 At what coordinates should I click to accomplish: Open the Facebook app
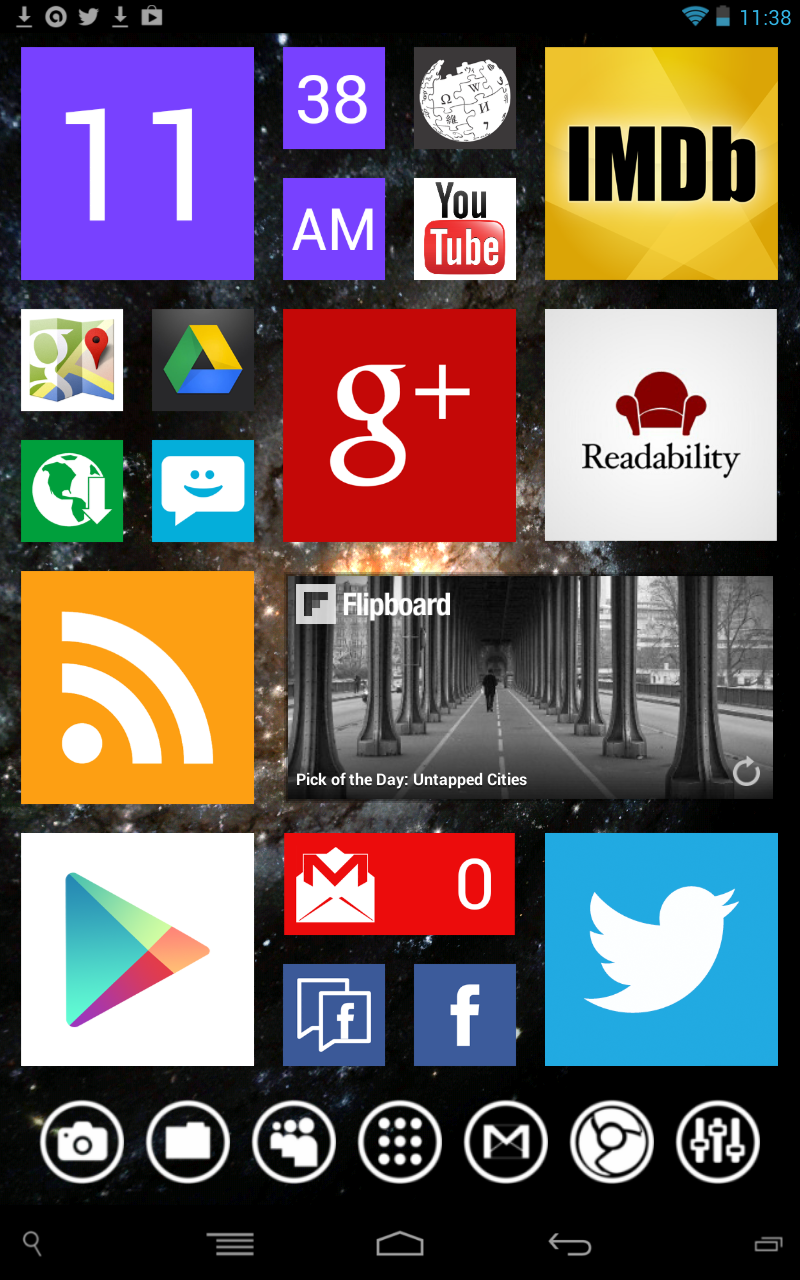(465, 1014)
